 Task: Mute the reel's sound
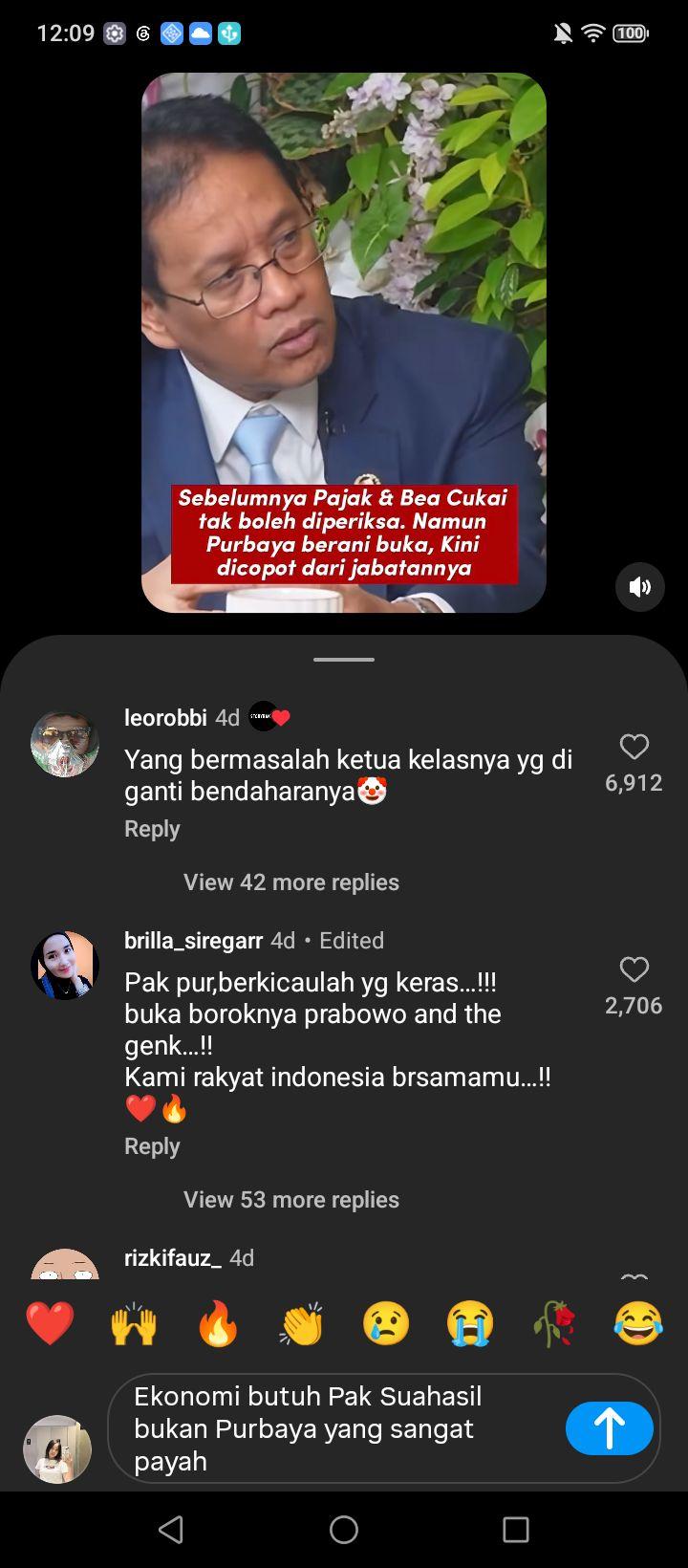(x=639, y=587)
